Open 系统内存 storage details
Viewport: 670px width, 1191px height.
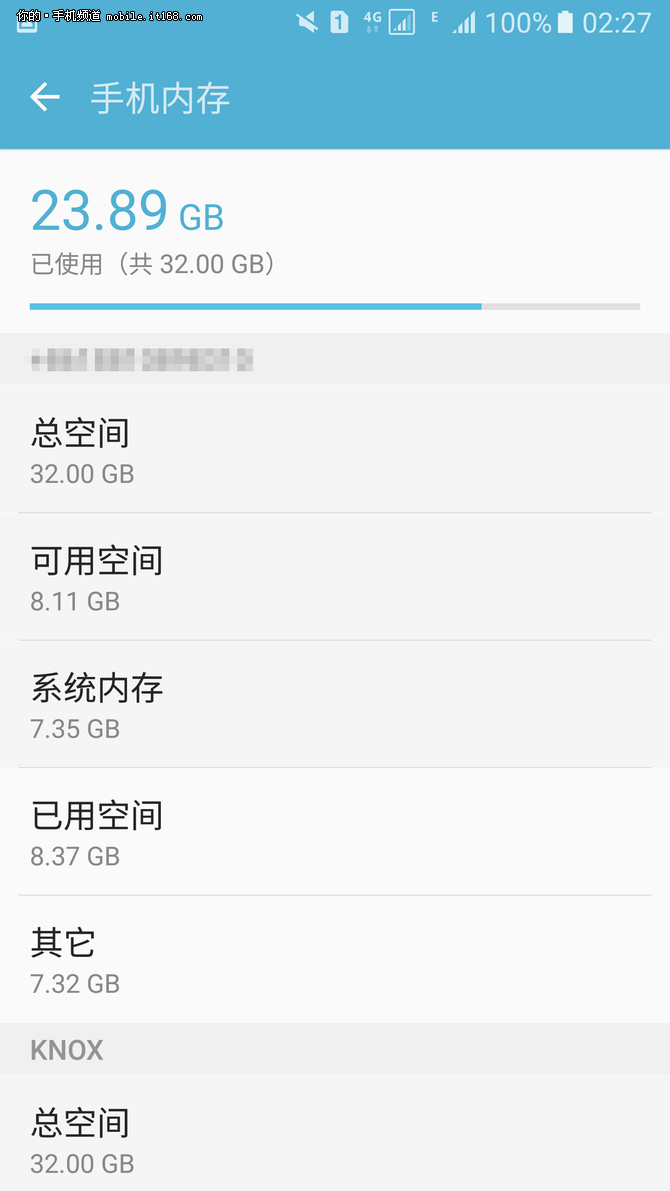coord(335,704)
